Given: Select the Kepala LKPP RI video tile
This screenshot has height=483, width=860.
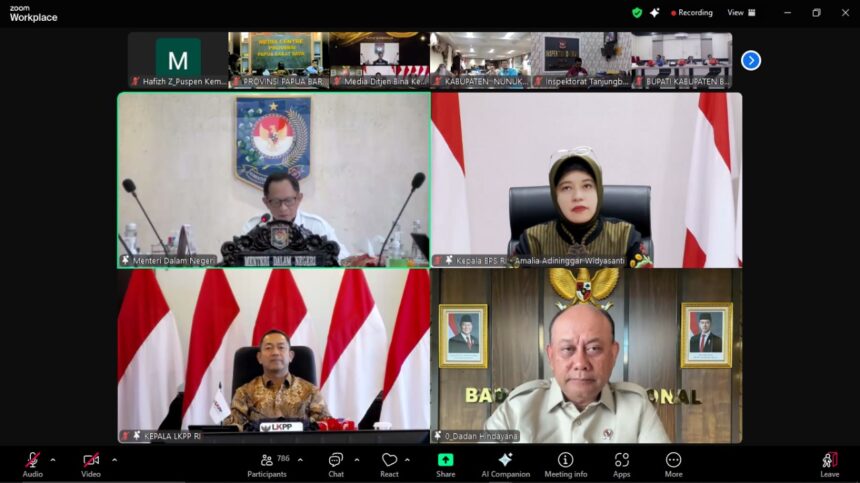Looking at the screenshot, I should pos(274,355).
